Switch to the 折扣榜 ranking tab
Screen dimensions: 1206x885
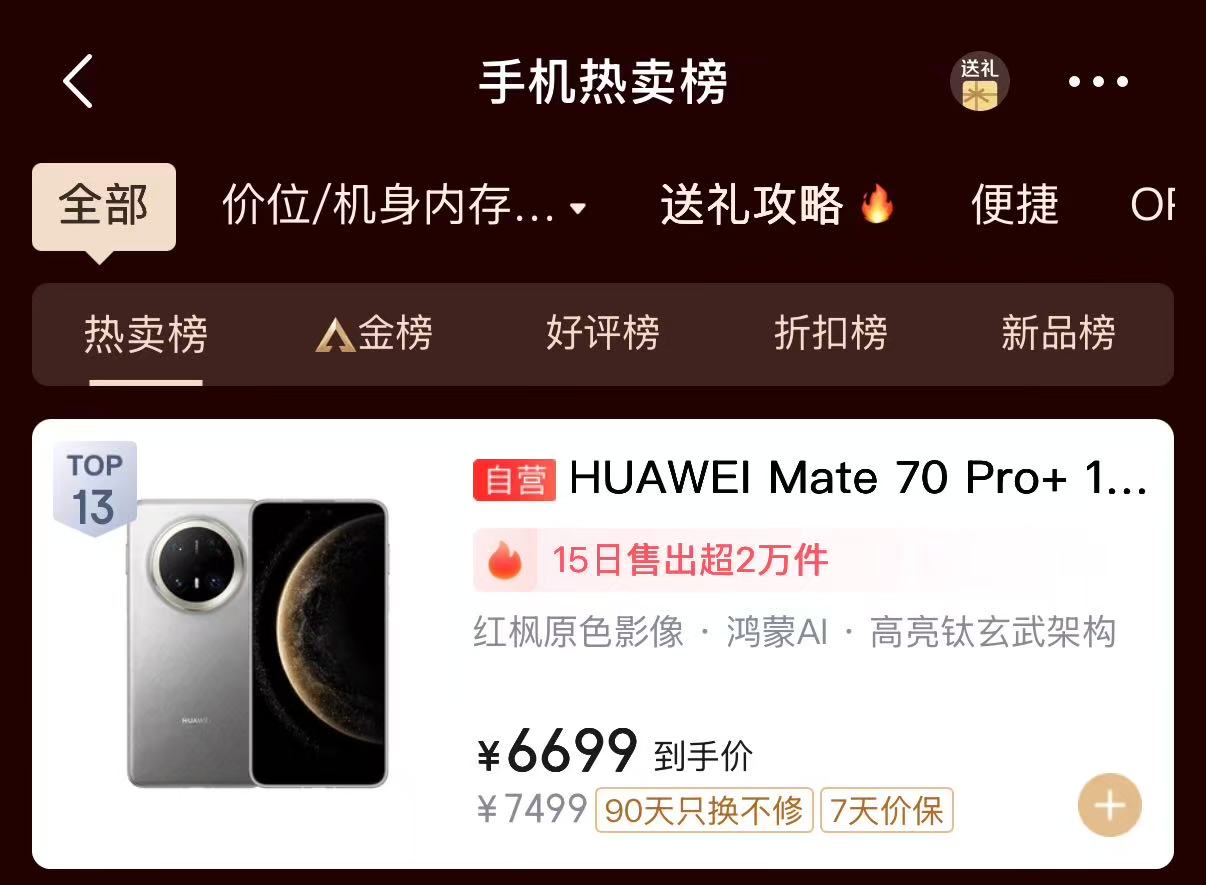point(830,334)
